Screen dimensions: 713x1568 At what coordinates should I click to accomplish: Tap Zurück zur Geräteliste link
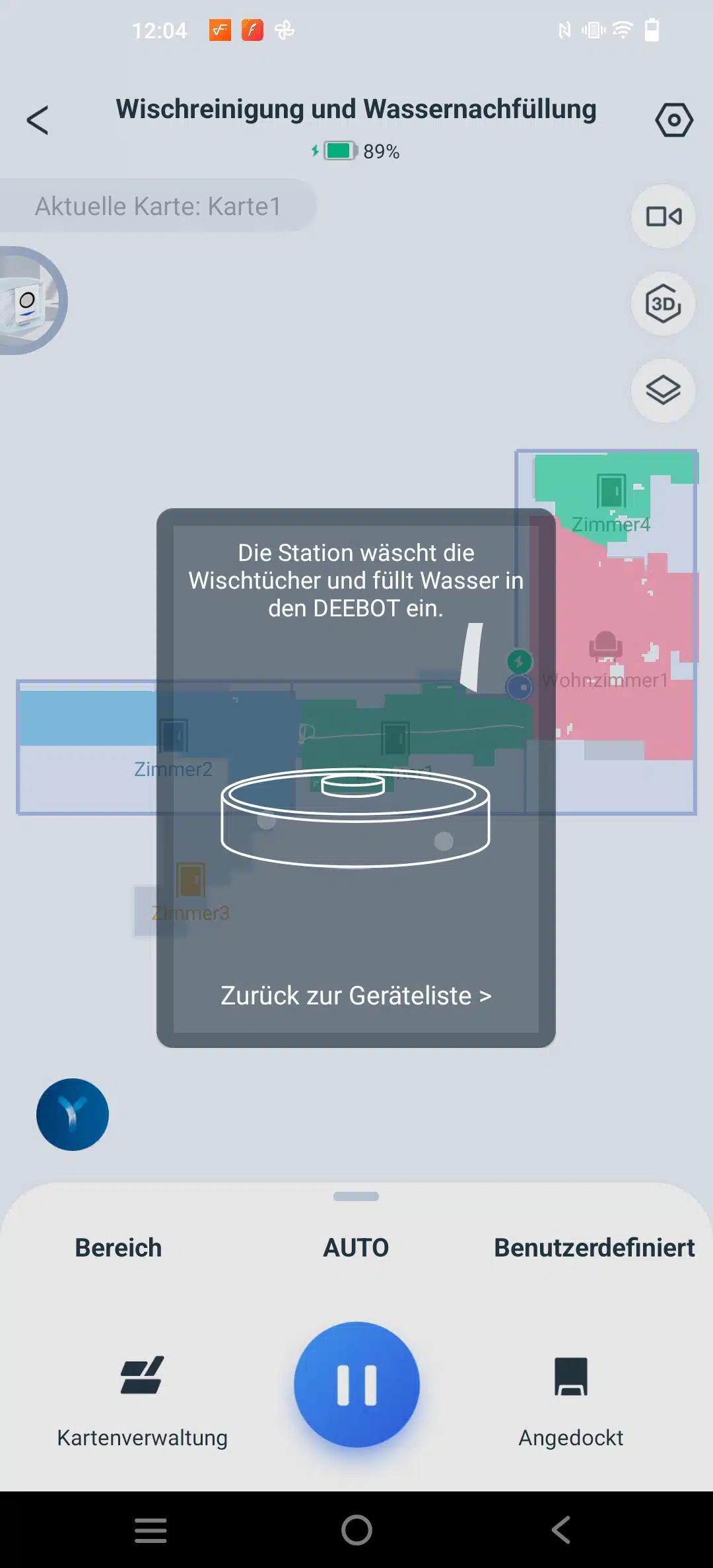(356, 995)
